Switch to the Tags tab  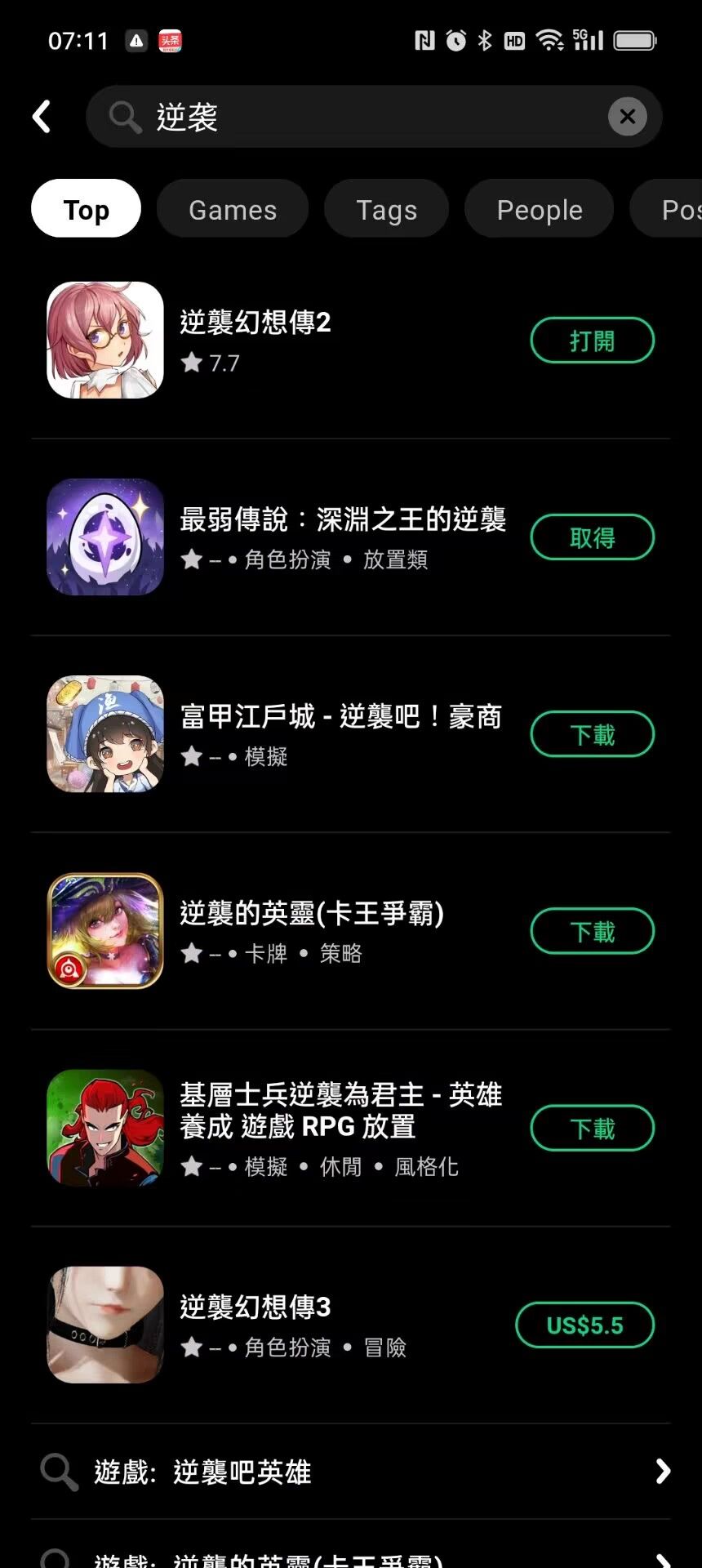coord(386,209)
